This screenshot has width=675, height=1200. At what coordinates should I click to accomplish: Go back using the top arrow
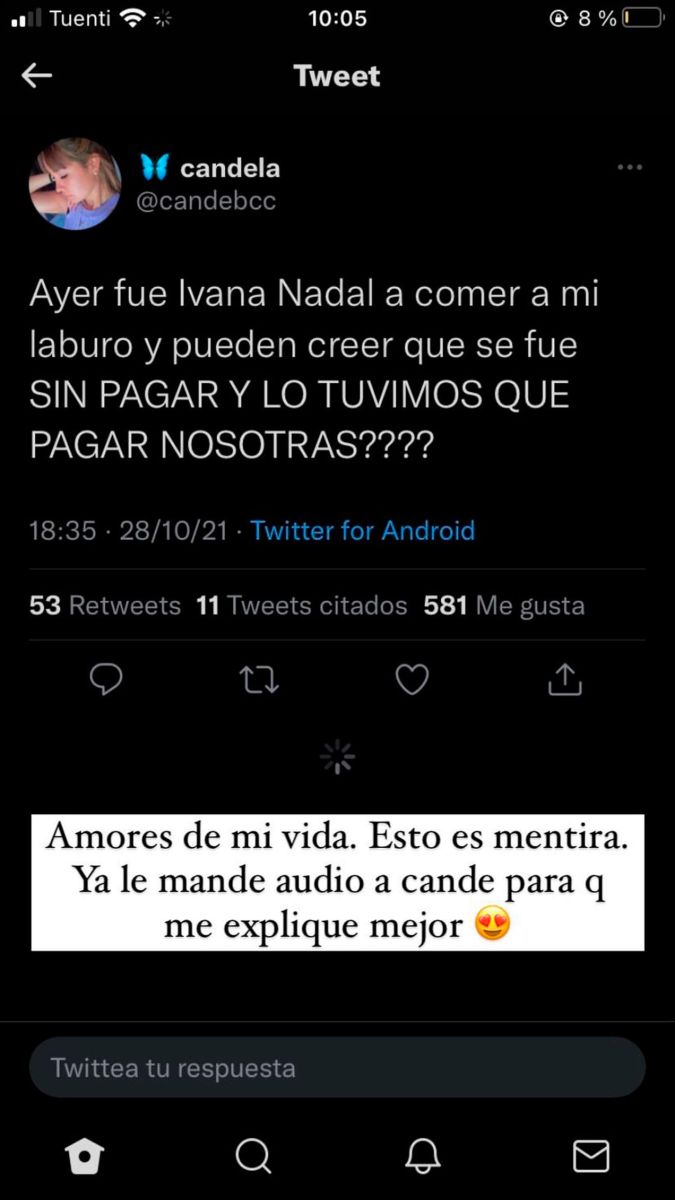[x=37, y=76]
